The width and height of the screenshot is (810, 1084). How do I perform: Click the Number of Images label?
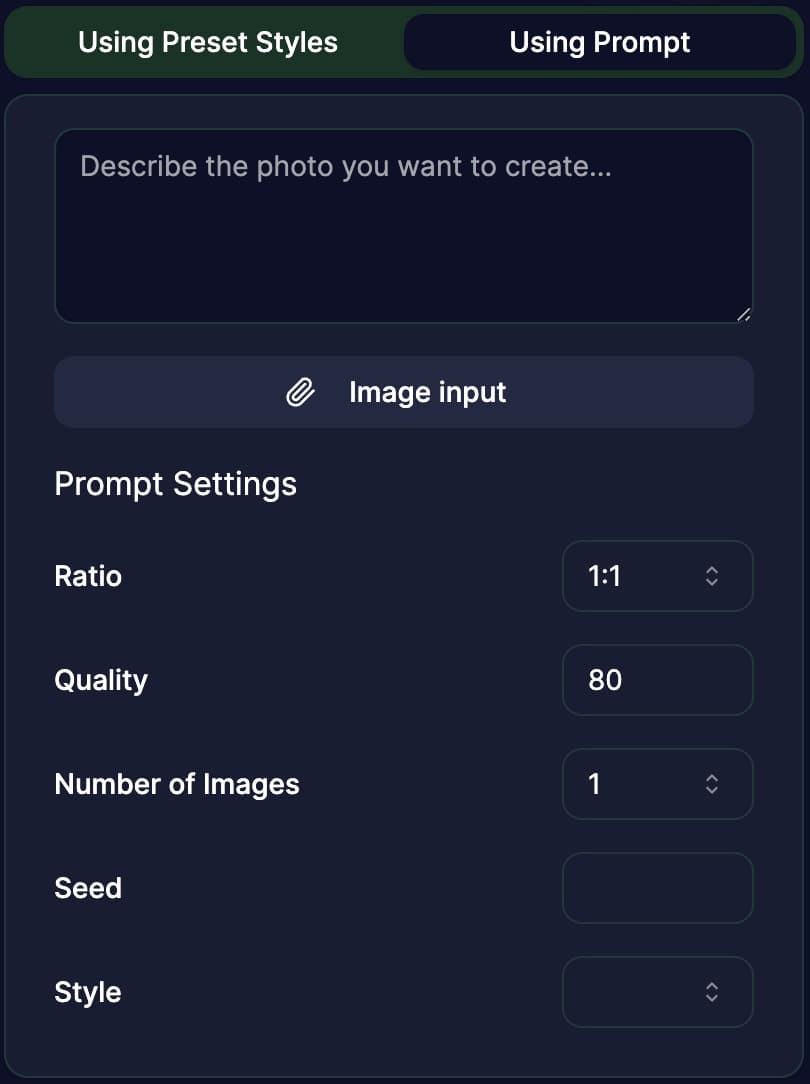pos(176,784)
